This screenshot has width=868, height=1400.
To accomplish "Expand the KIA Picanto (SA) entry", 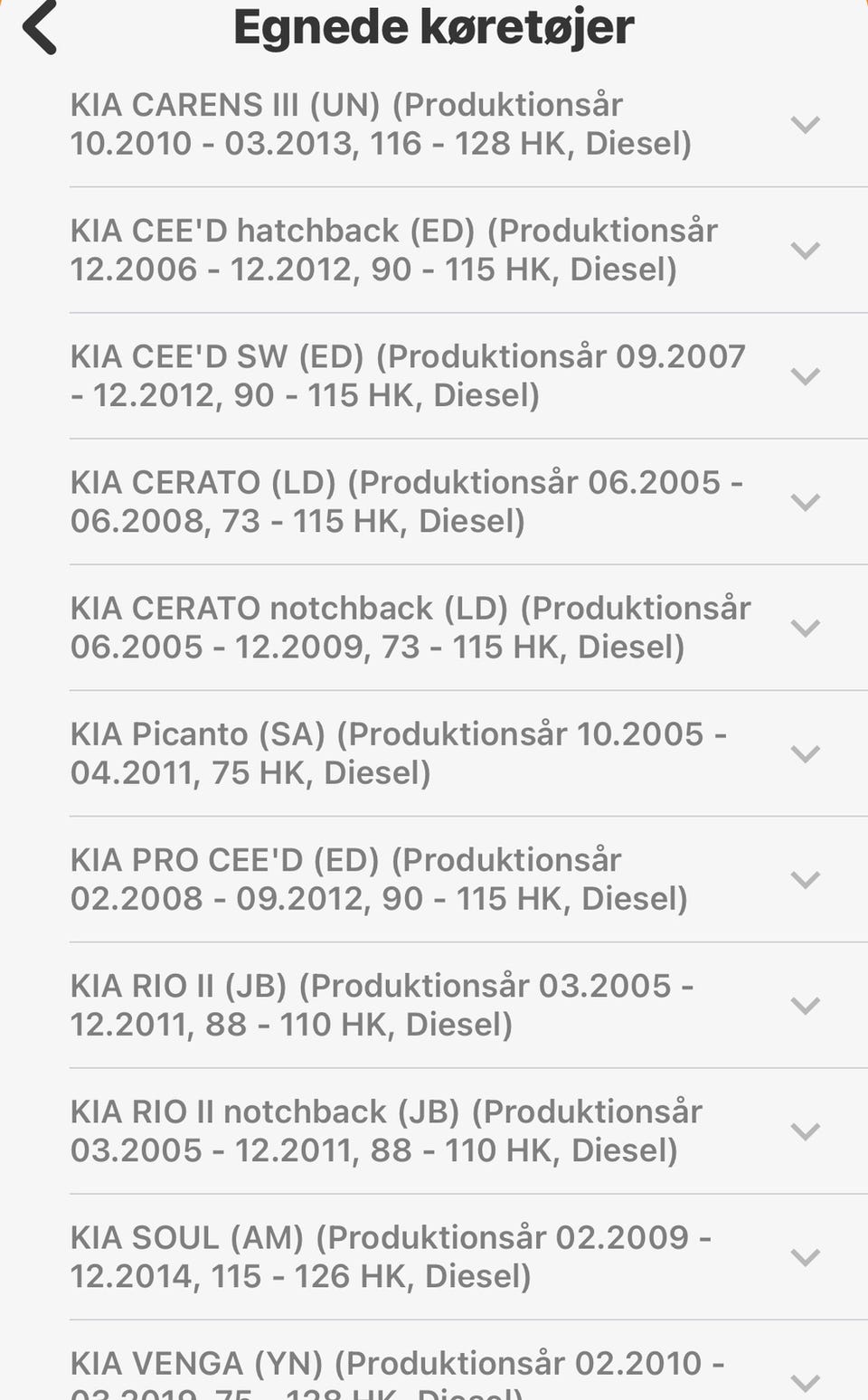I will [804, 752].
